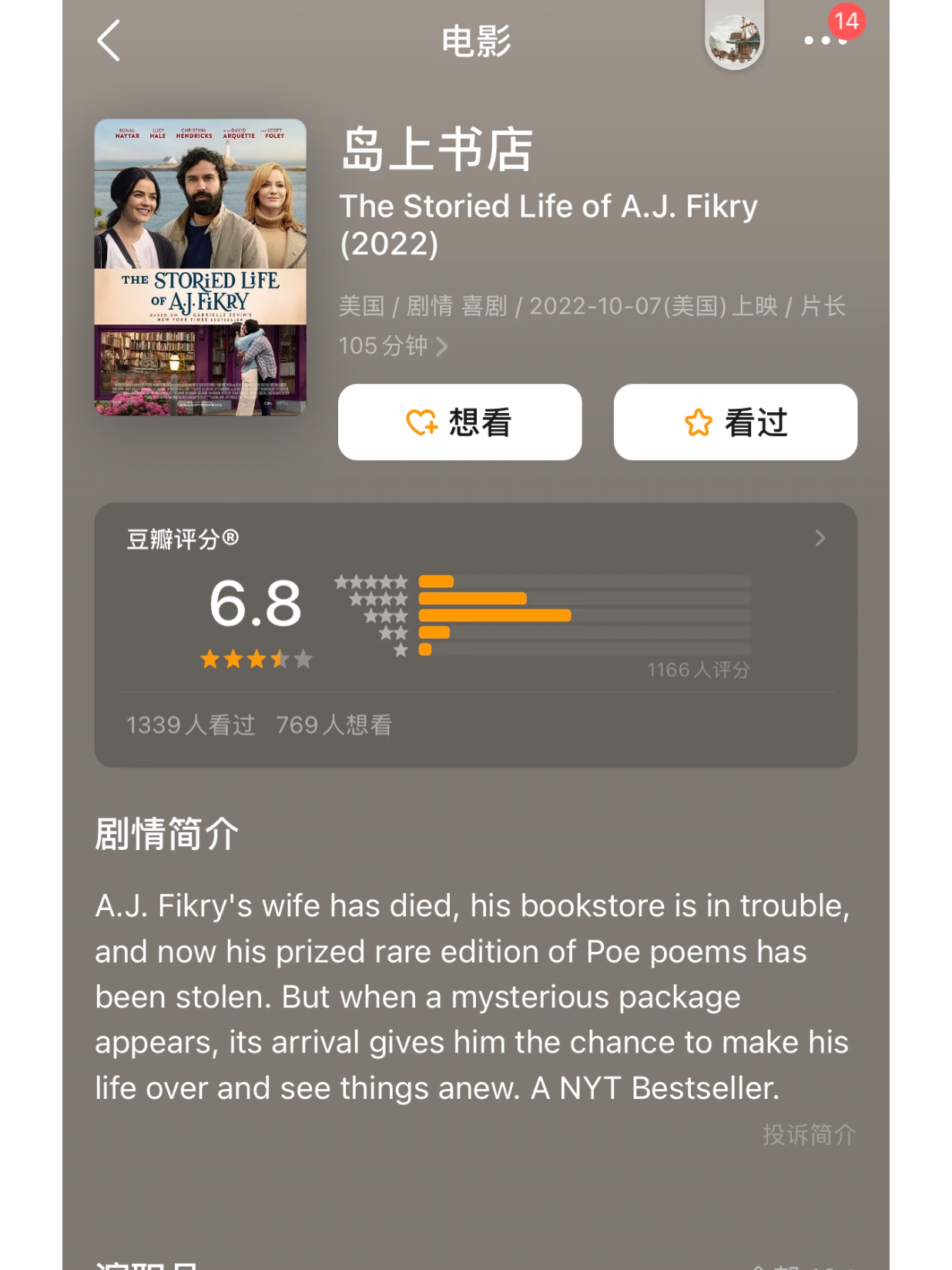The height and width of the screenshot is (1270, 952).
Task: Mark 岛上书店 as 想看
Action: click(460, 422)
